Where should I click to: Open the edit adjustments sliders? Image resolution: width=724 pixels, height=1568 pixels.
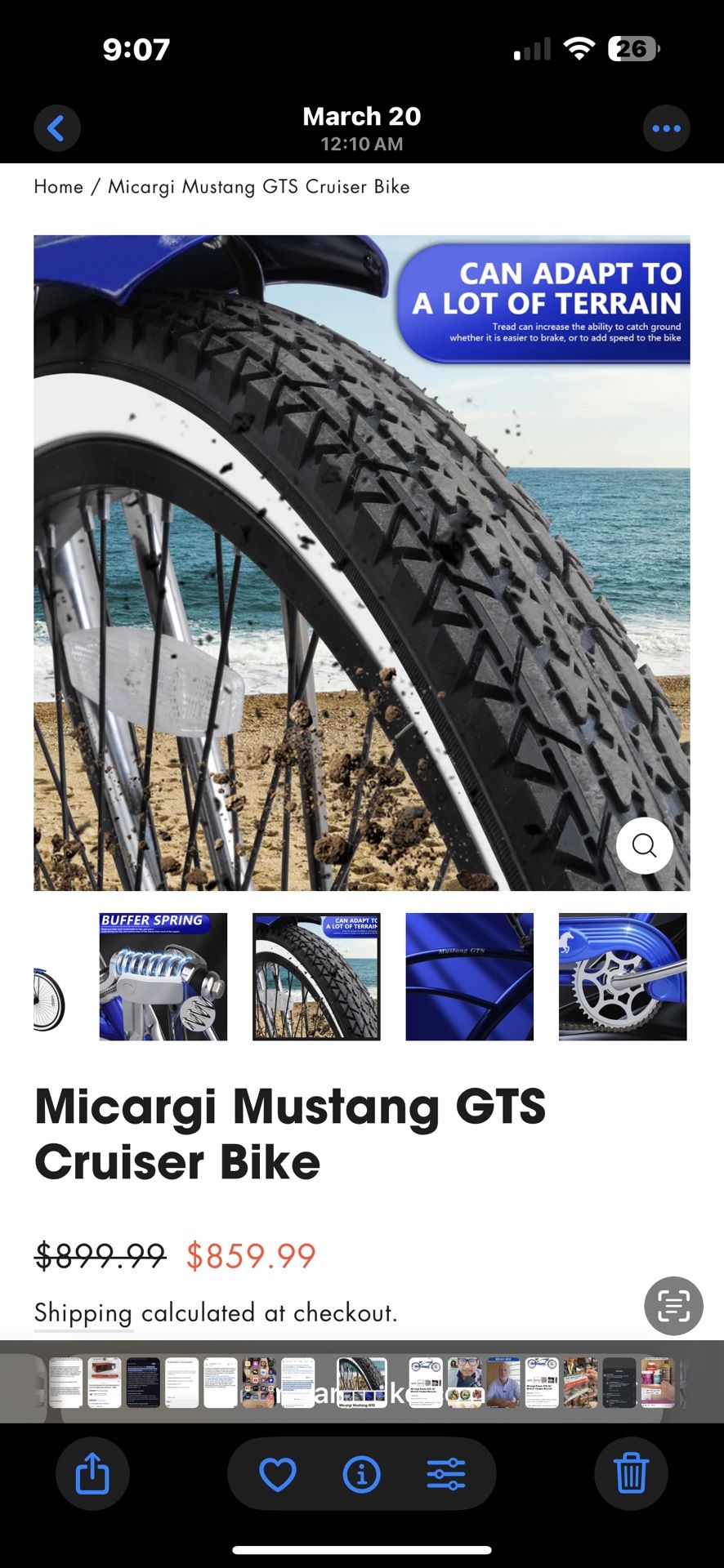coord(446,1473)
